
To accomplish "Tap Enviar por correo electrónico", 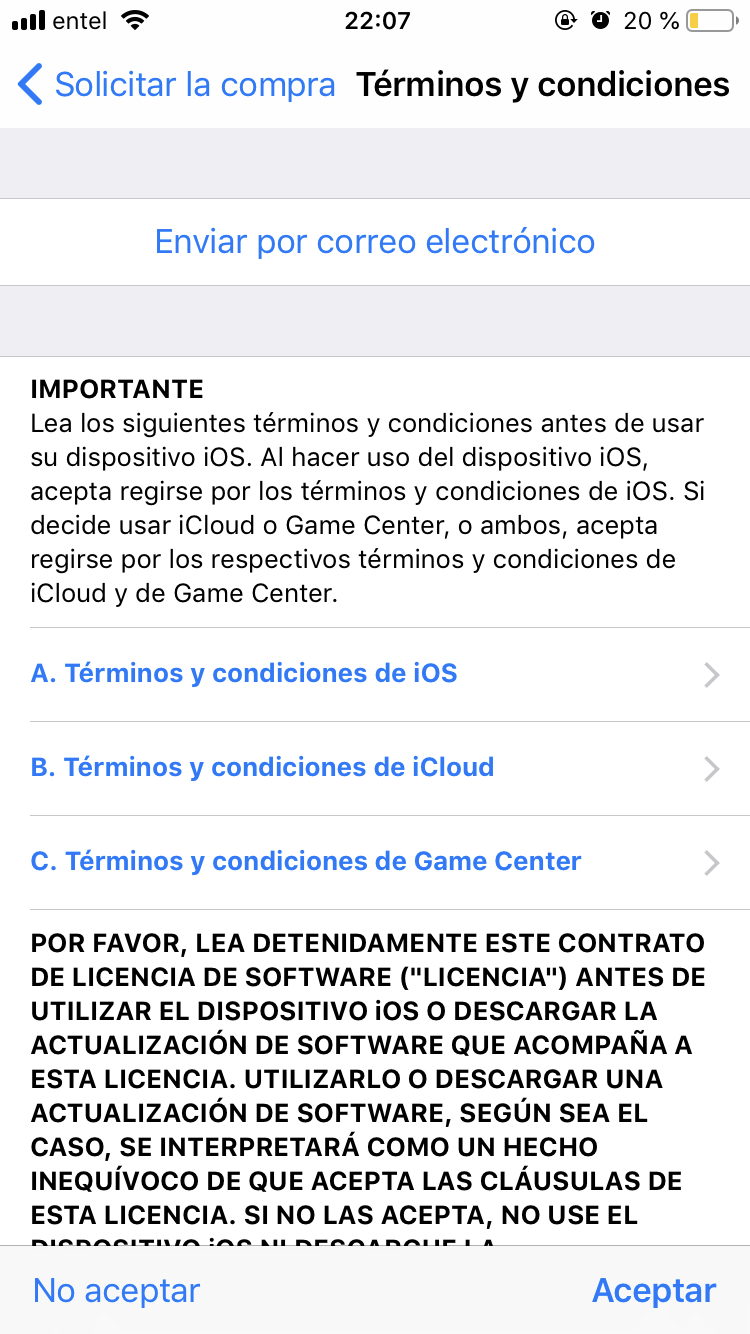I will pyautogui.click(x=375, y=241).
